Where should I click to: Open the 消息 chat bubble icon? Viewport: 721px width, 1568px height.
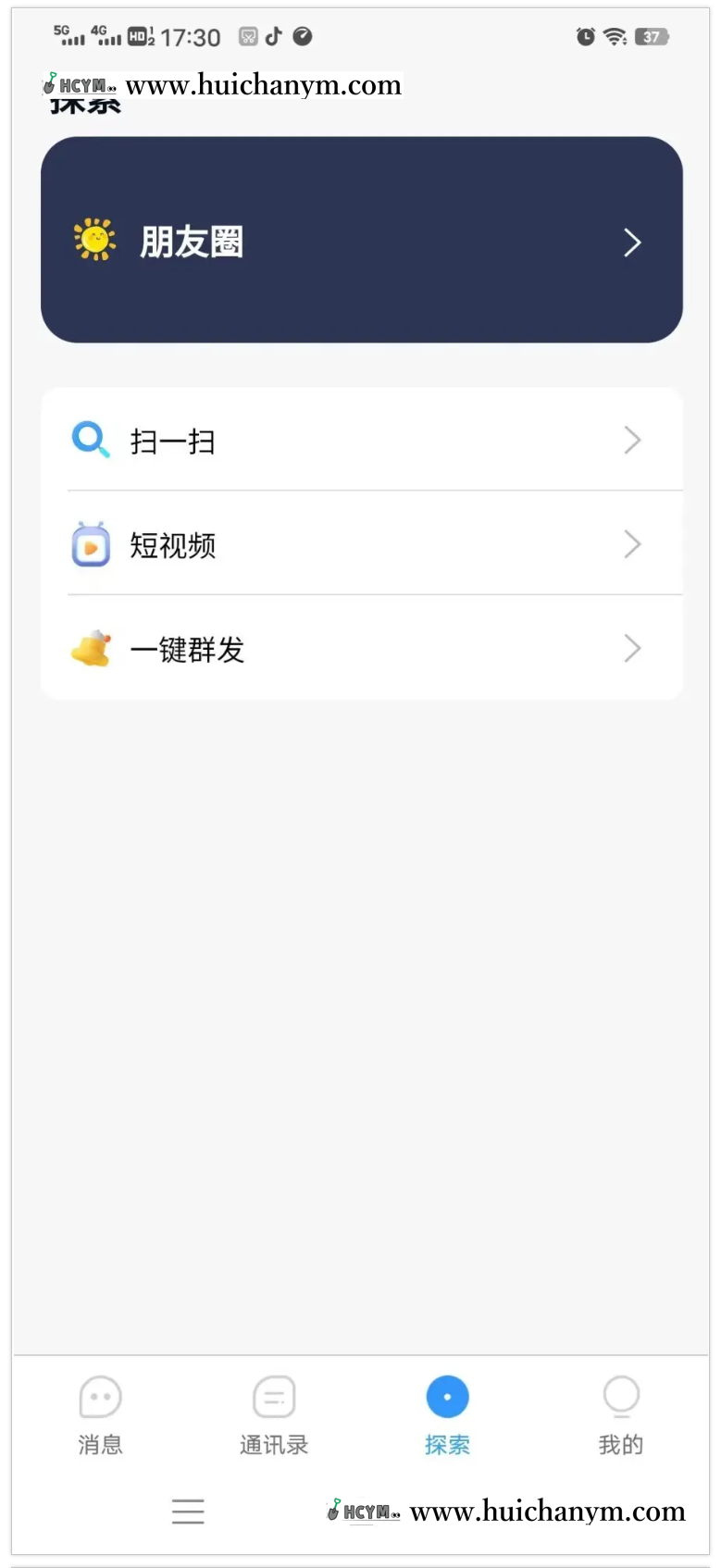pyautogui.click(x=100, y=1396)
